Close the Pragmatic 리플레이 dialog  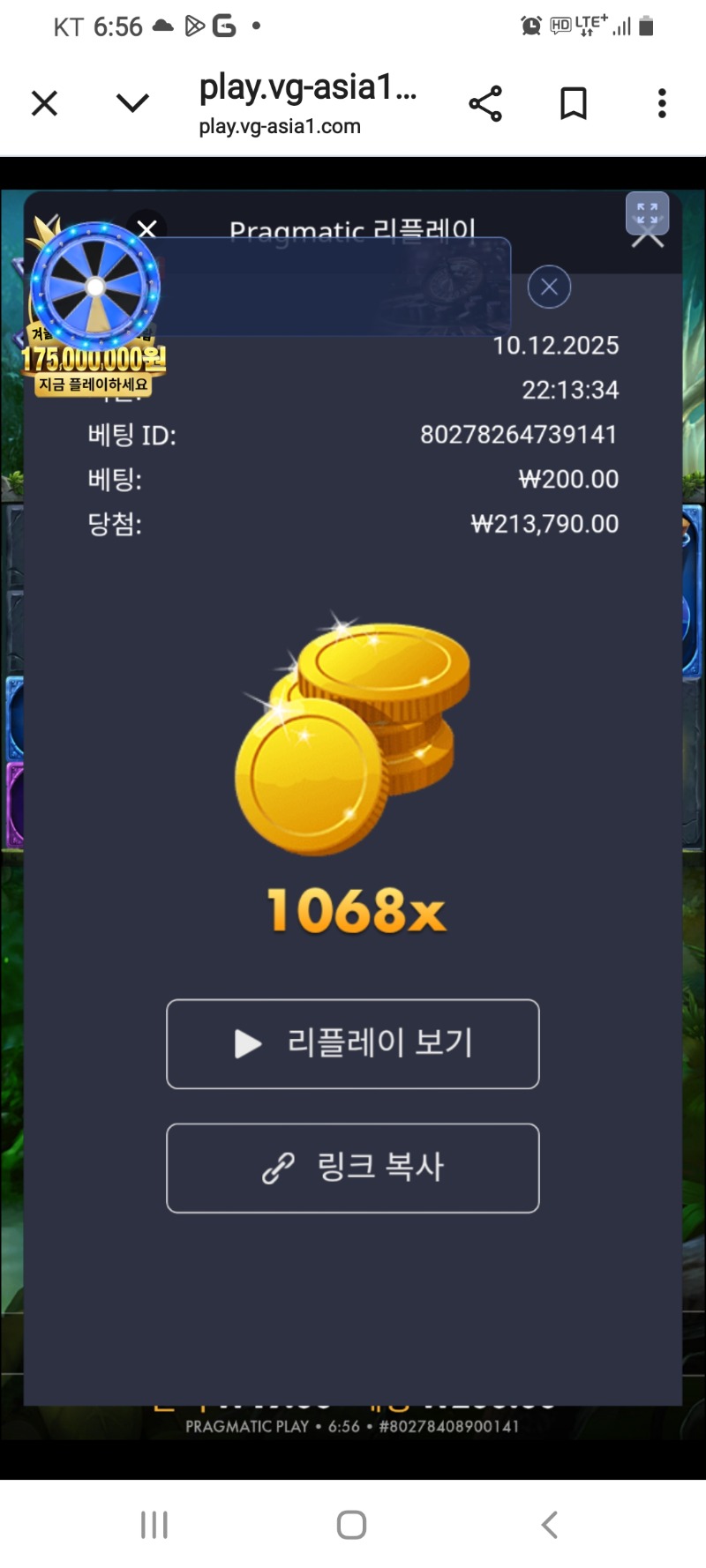146,228
